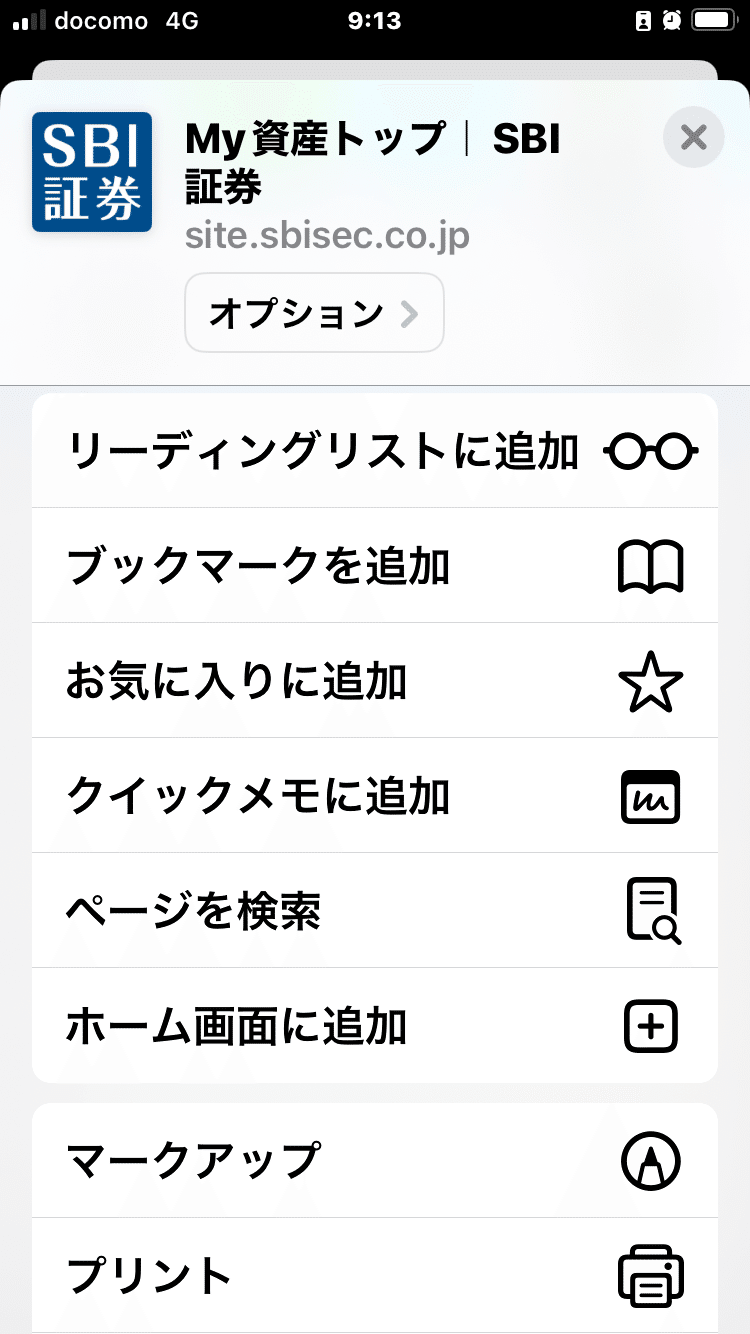Tap the printer icon beside プリント
The image size is (750, 1334).
[x=651, y=1275]
